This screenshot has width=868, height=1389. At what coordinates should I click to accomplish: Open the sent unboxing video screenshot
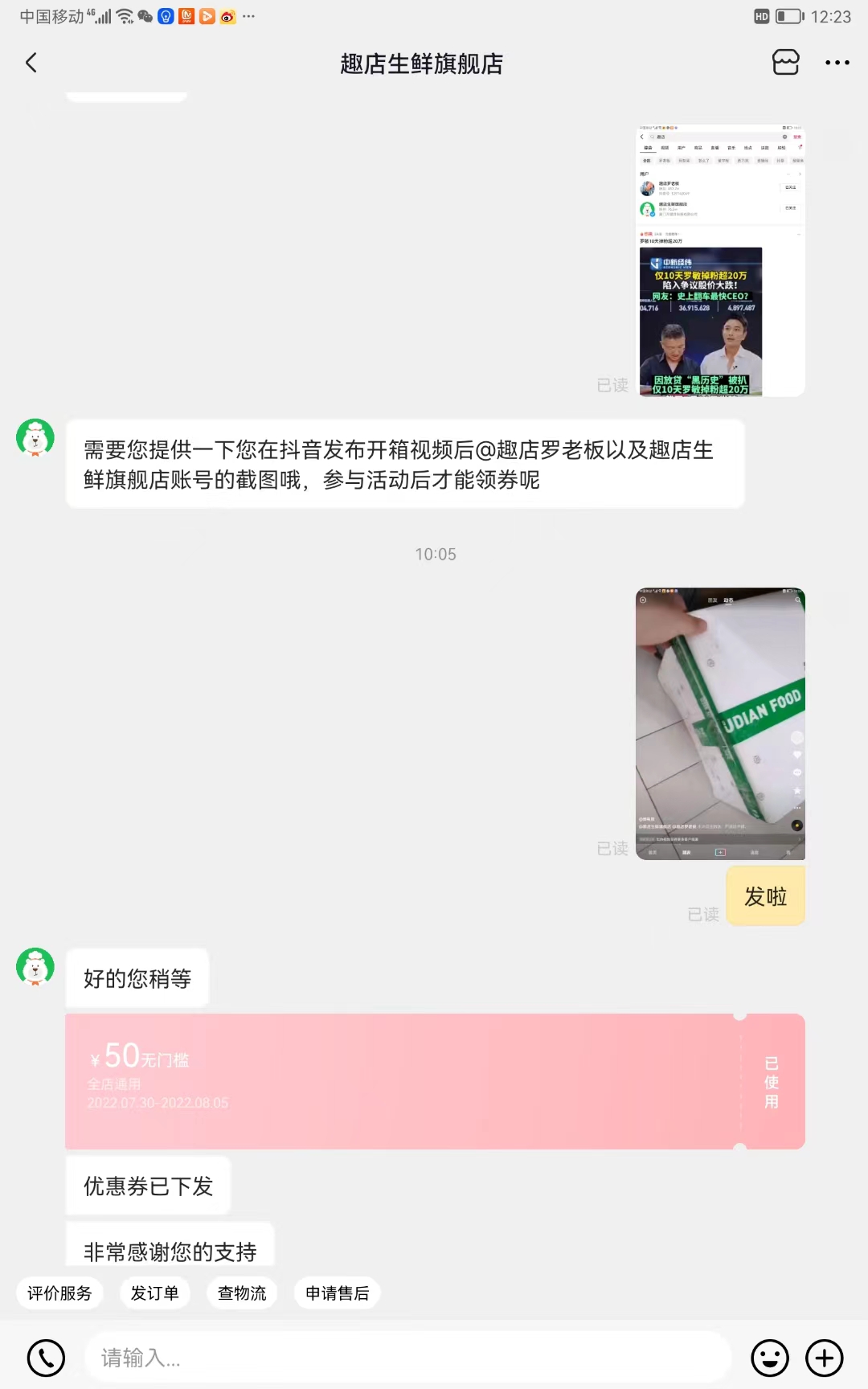click(720, 723)
